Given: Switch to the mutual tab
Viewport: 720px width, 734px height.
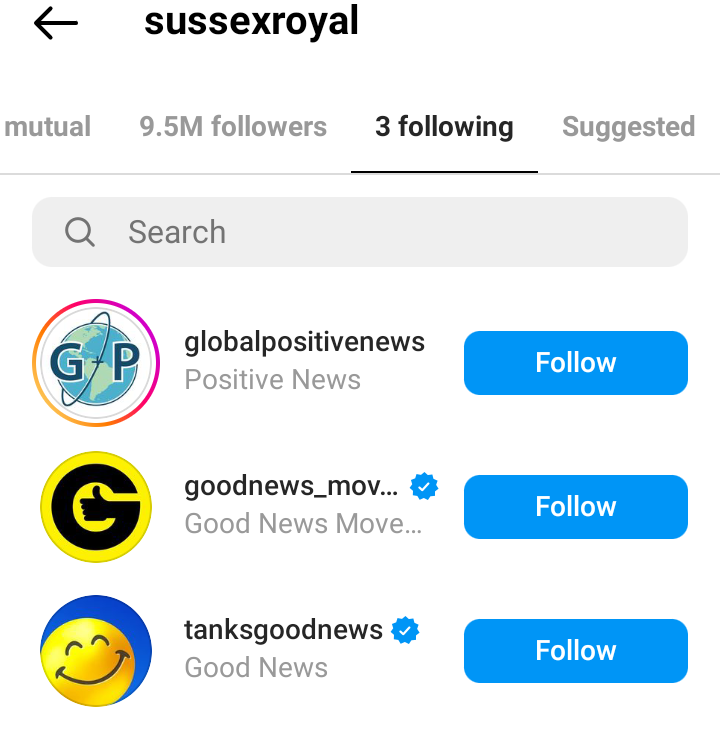Looking at the screenshot, I should pos(47,127).
